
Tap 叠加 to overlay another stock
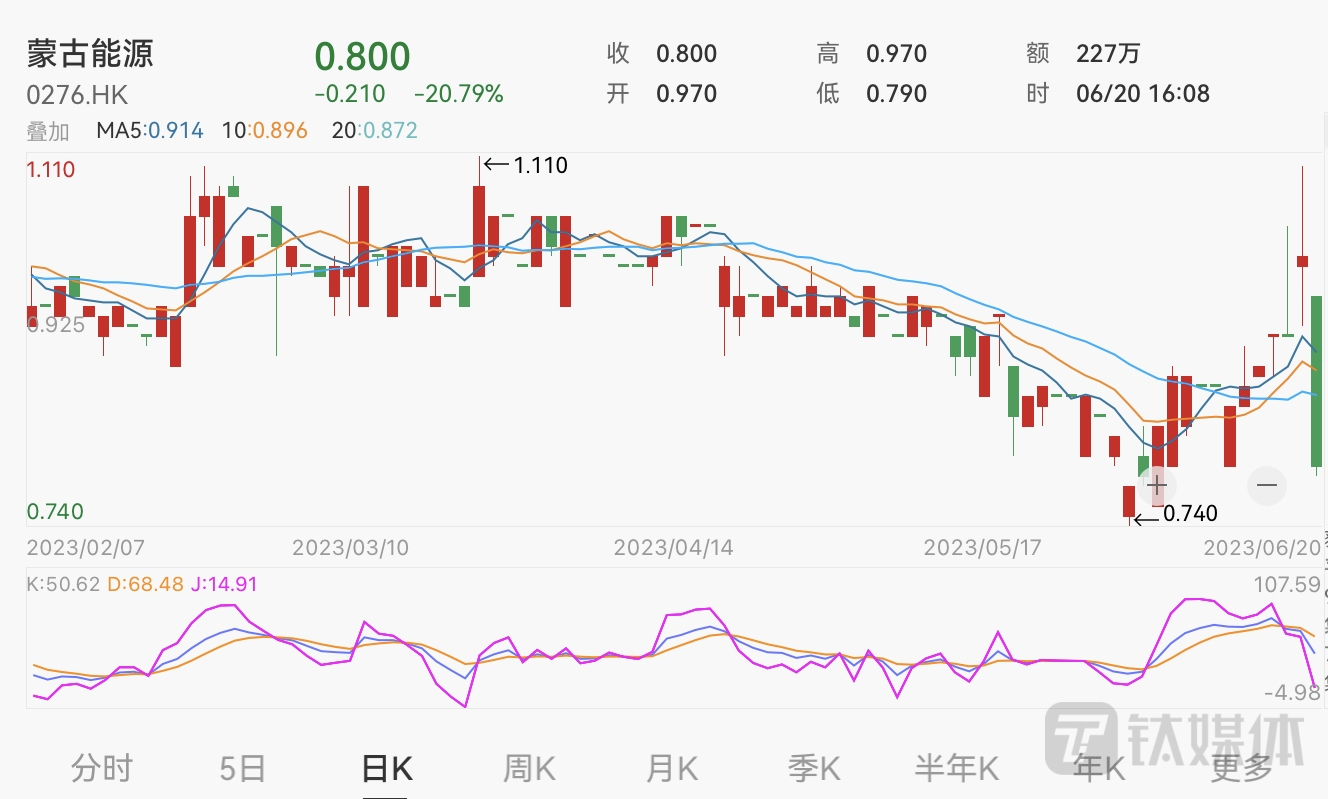(x=48, y=130)
